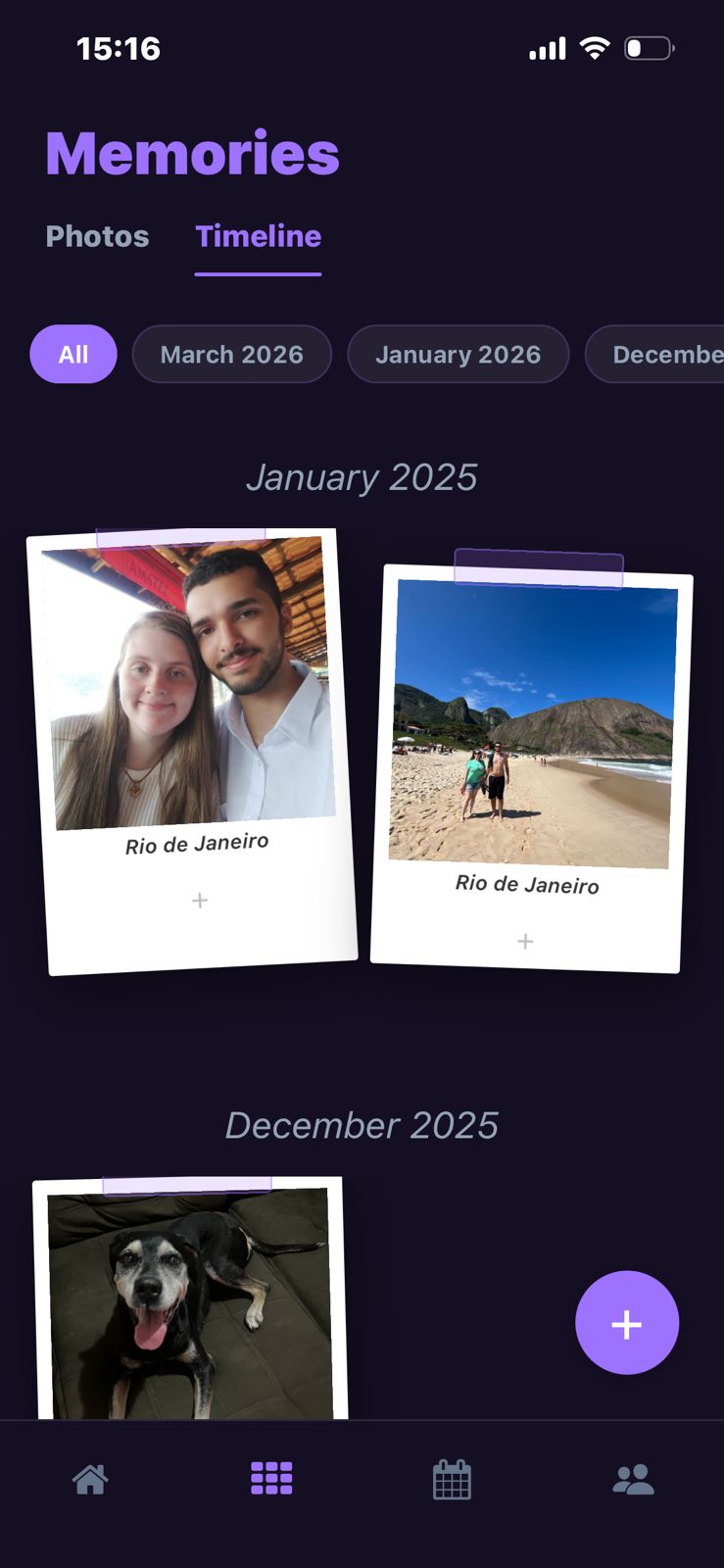
Task: Add a new memory with the floating plus button
Action: click(626, 1323)
